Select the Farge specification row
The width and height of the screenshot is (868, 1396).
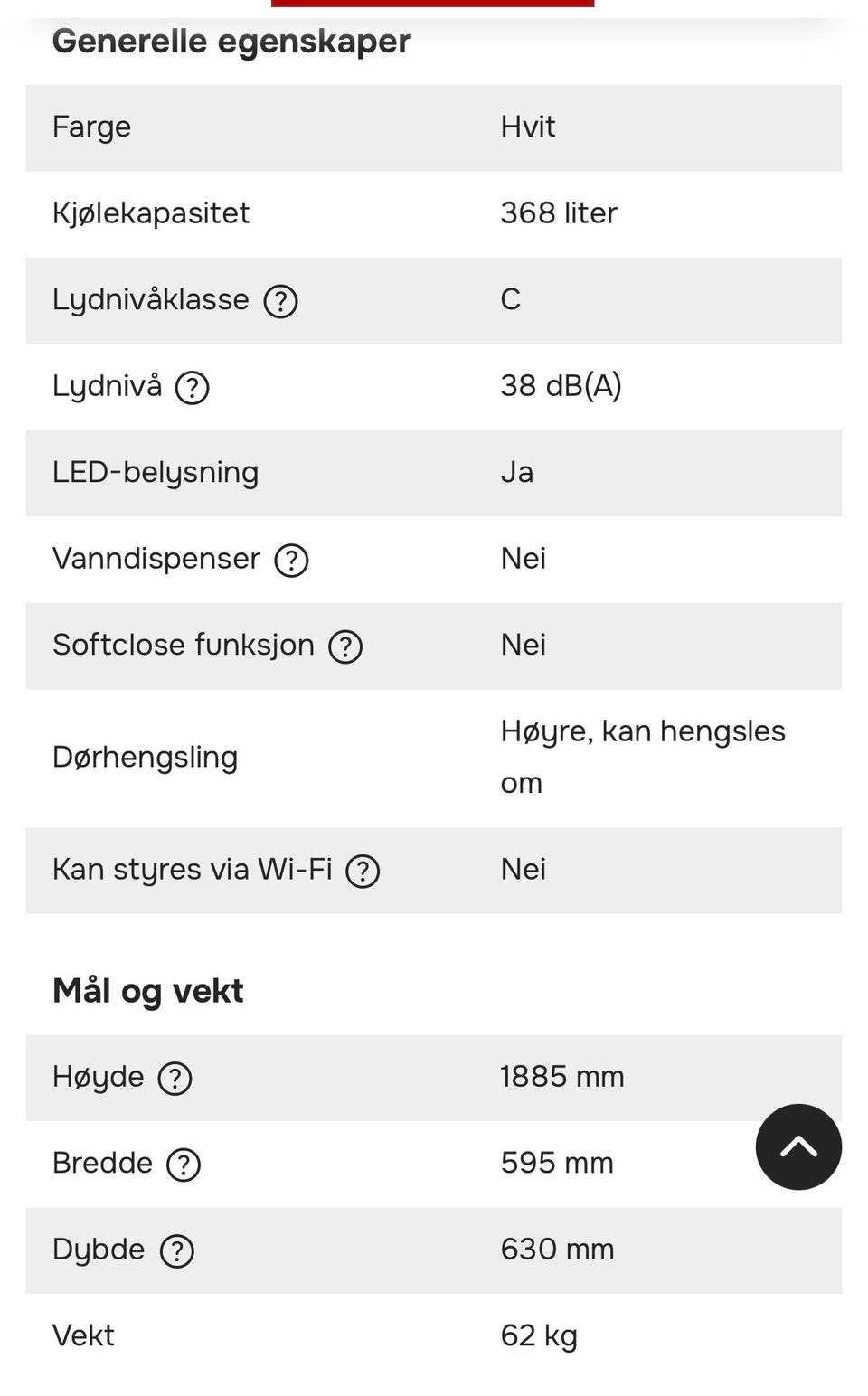[434, 128]
